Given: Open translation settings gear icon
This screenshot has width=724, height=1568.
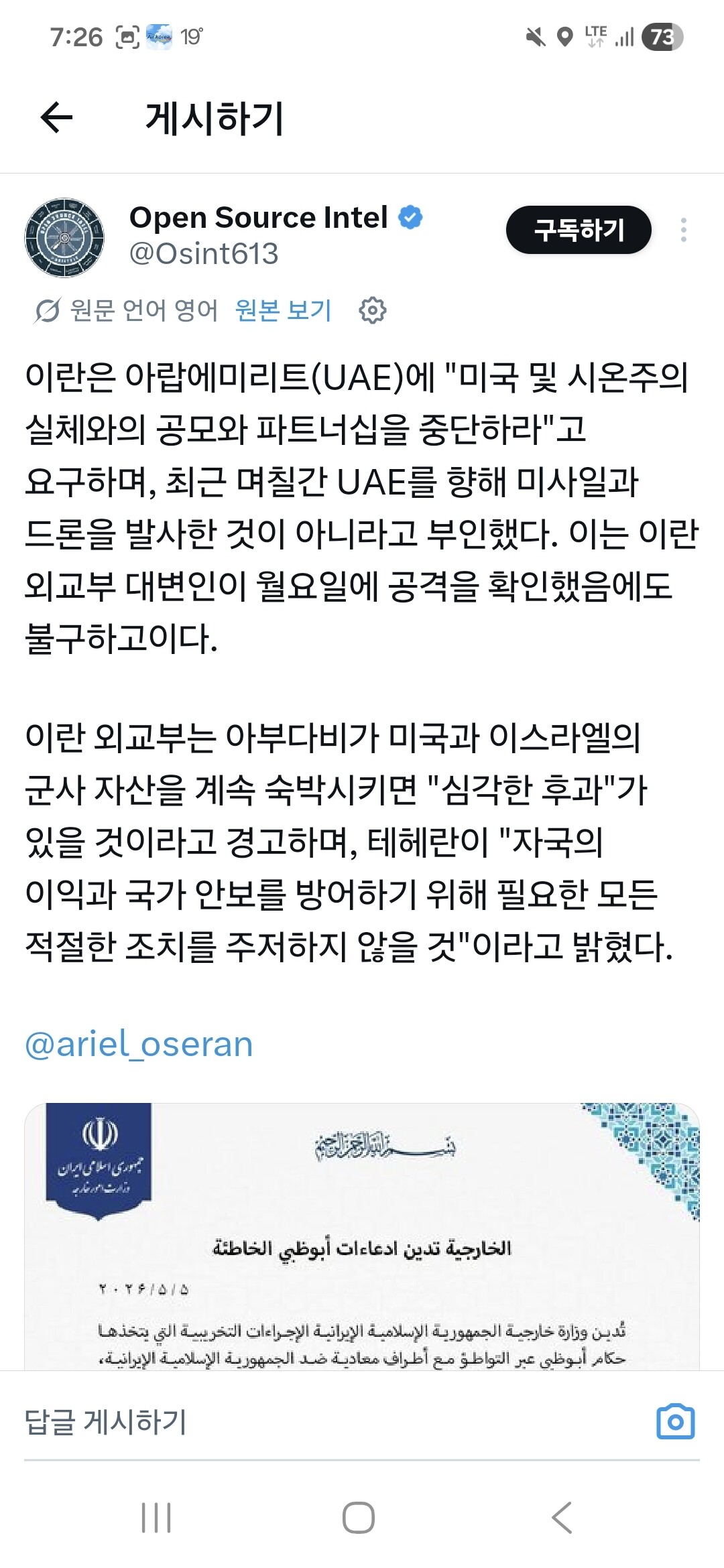Looking at the screenshot, I should pyautogui.click(x=373, y=310).
